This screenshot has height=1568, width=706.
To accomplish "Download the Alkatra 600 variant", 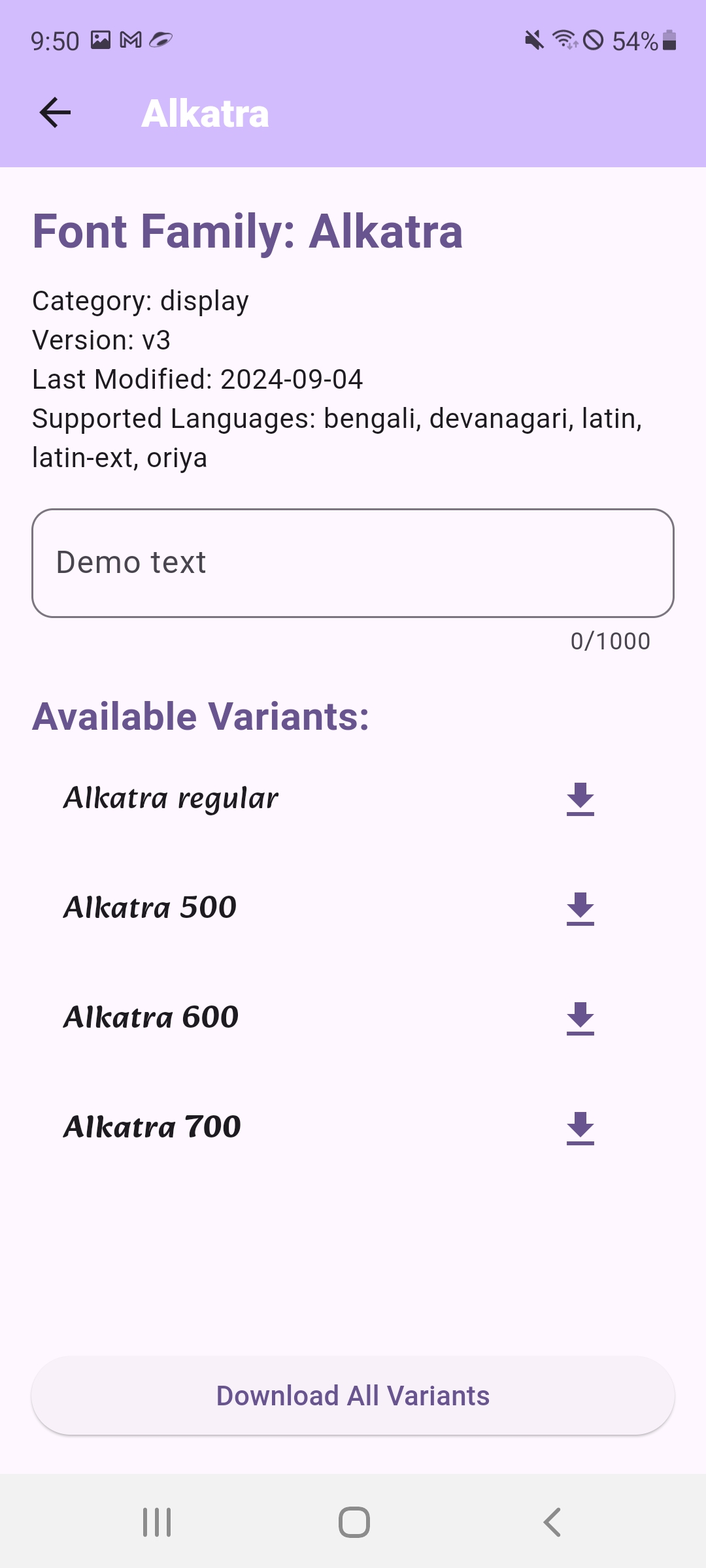I will [x=580, y=1018].
